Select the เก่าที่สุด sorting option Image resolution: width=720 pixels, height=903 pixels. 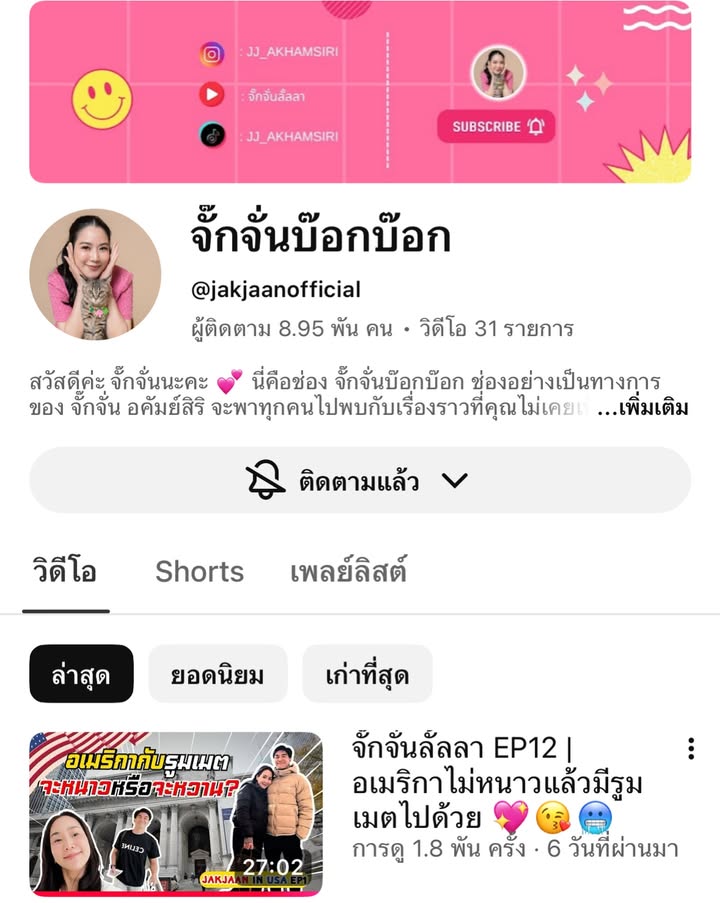coord(367,674)
